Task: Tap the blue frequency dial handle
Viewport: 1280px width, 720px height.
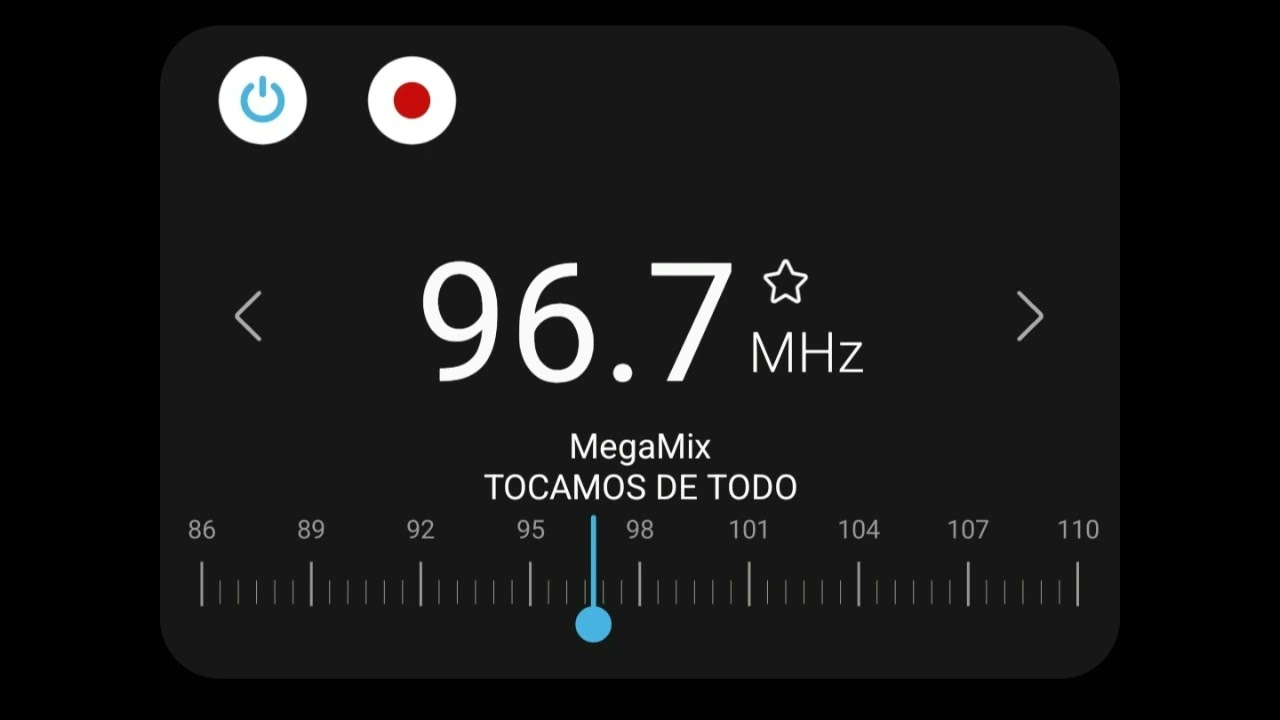Action: click(593, 625)
